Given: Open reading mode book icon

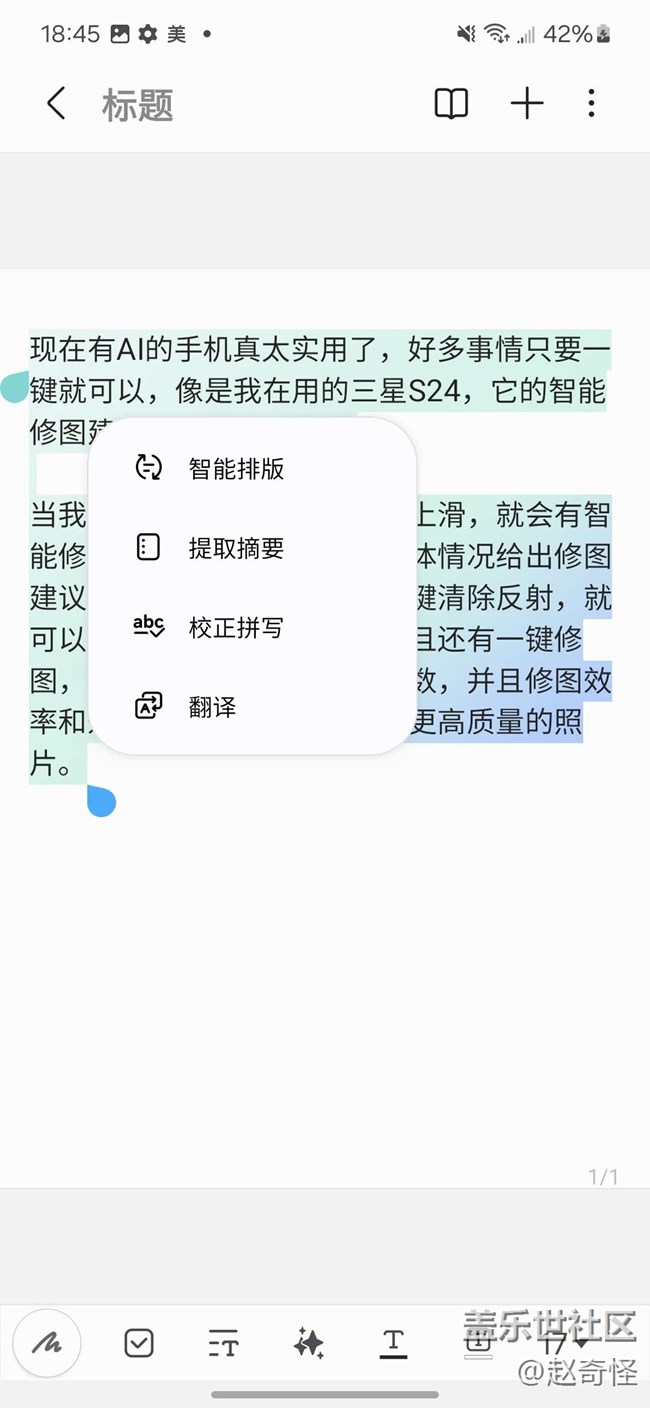Looking at the screenshot, I should click(x=451, y=104).
